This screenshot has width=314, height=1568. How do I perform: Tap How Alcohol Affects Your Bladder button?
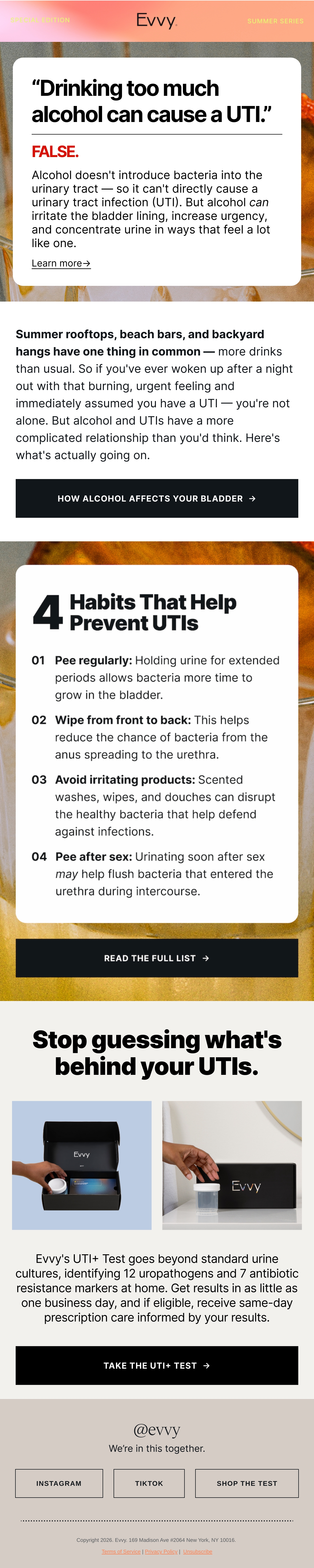[157, 498]
